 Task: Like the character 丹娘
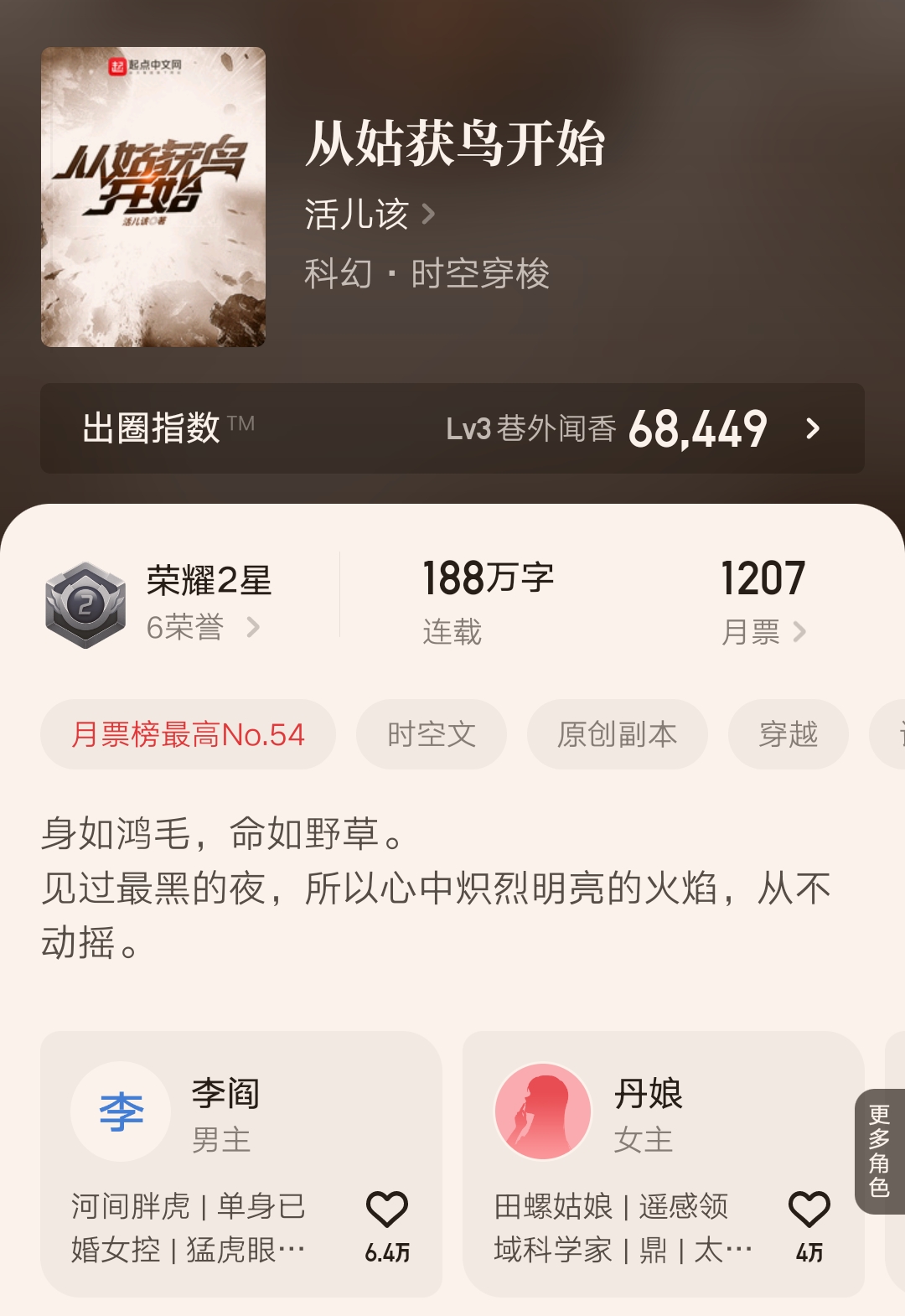coord(809,1211)
